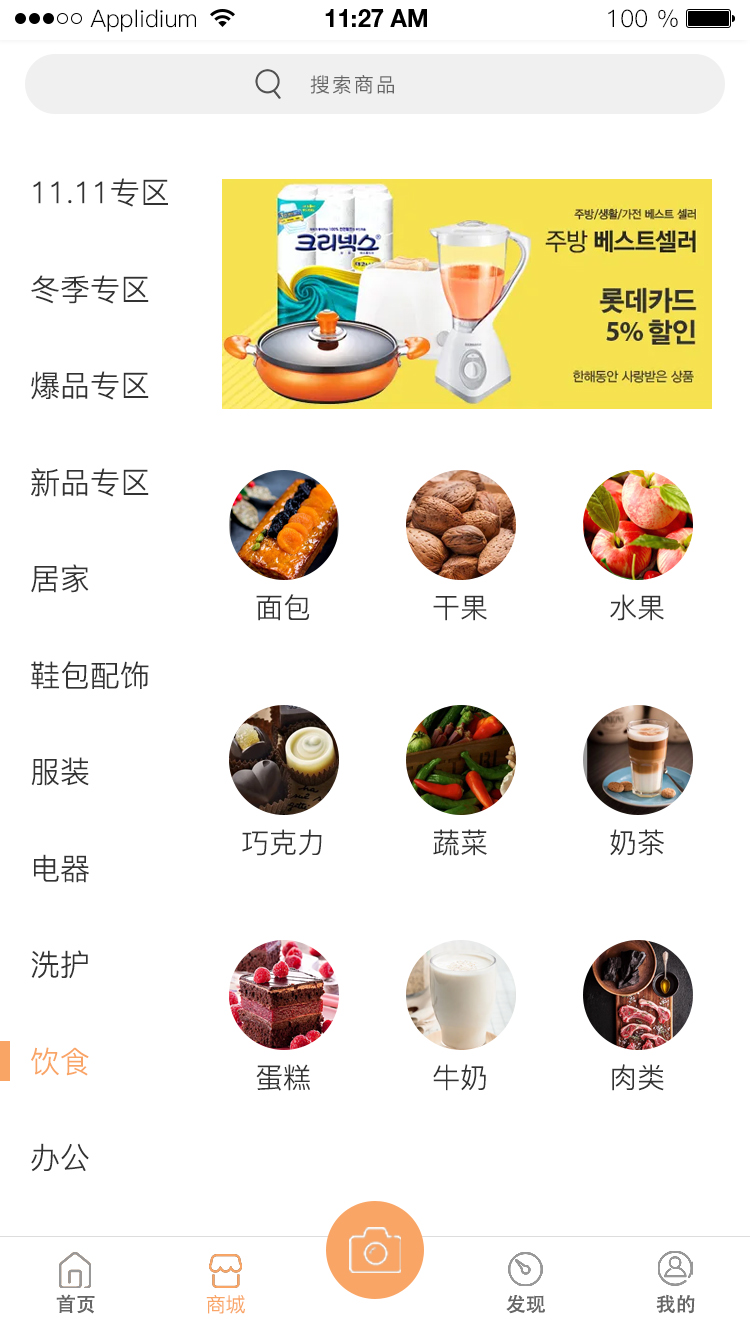Open the yellow kitchen bestseller banner
The width and height of the screenshot is (750, 1334).
click(466, 294)
